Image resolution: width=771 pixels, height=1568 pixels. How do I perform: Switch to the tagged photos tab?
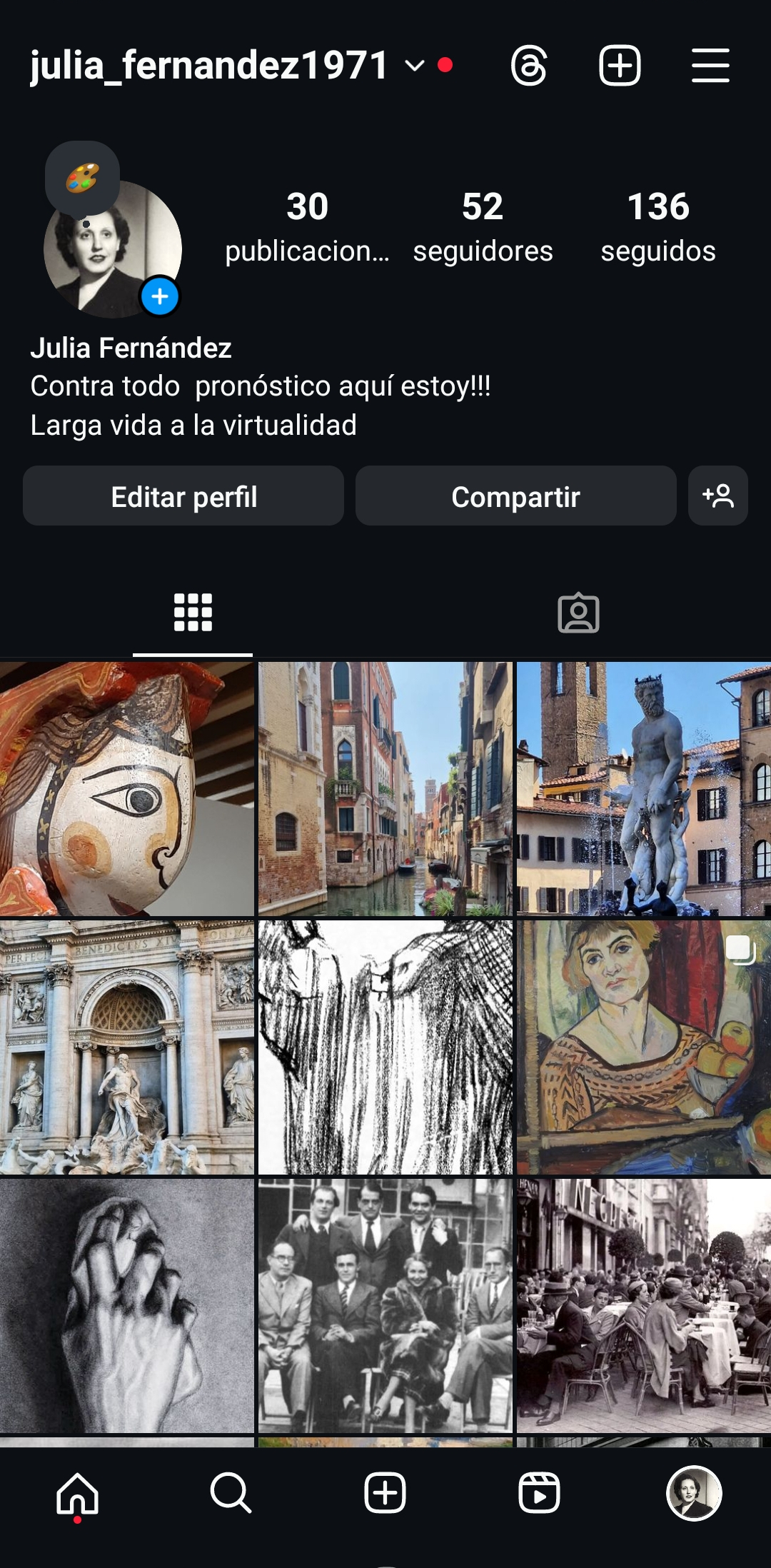pos(578,613)
